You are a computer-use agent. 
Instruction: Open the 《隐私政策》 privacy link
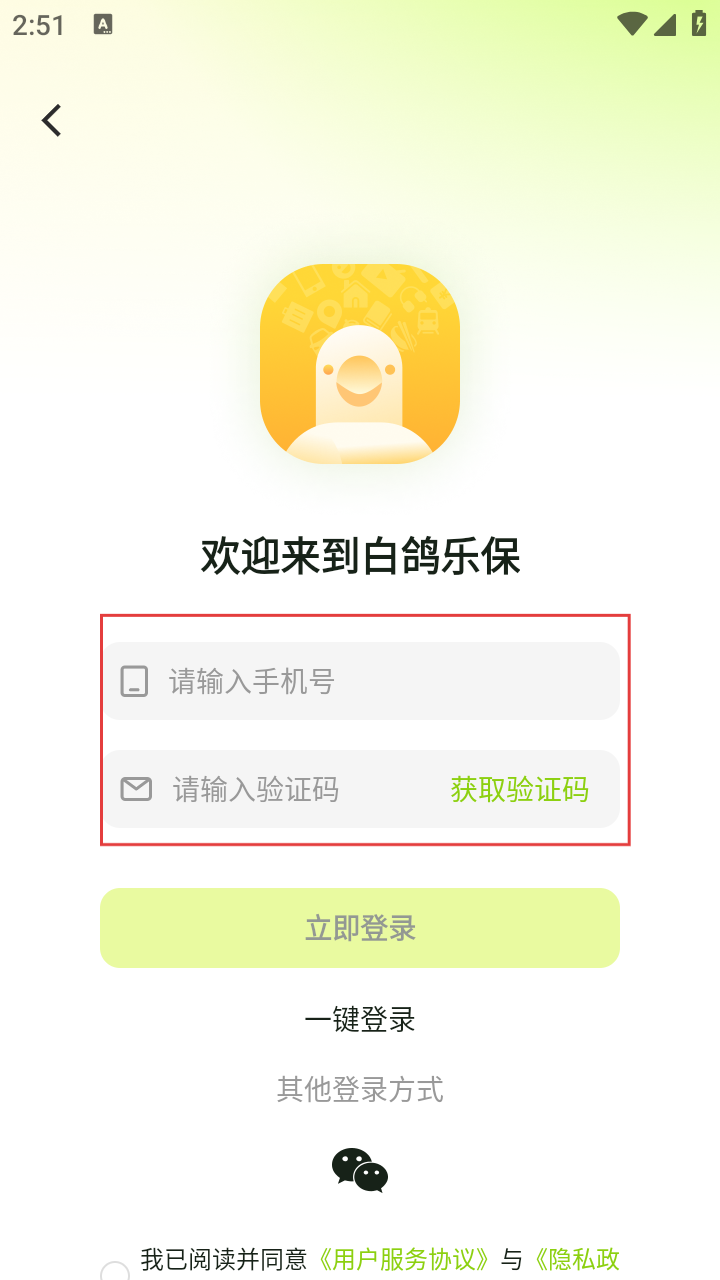click(x=578, y=1260)
